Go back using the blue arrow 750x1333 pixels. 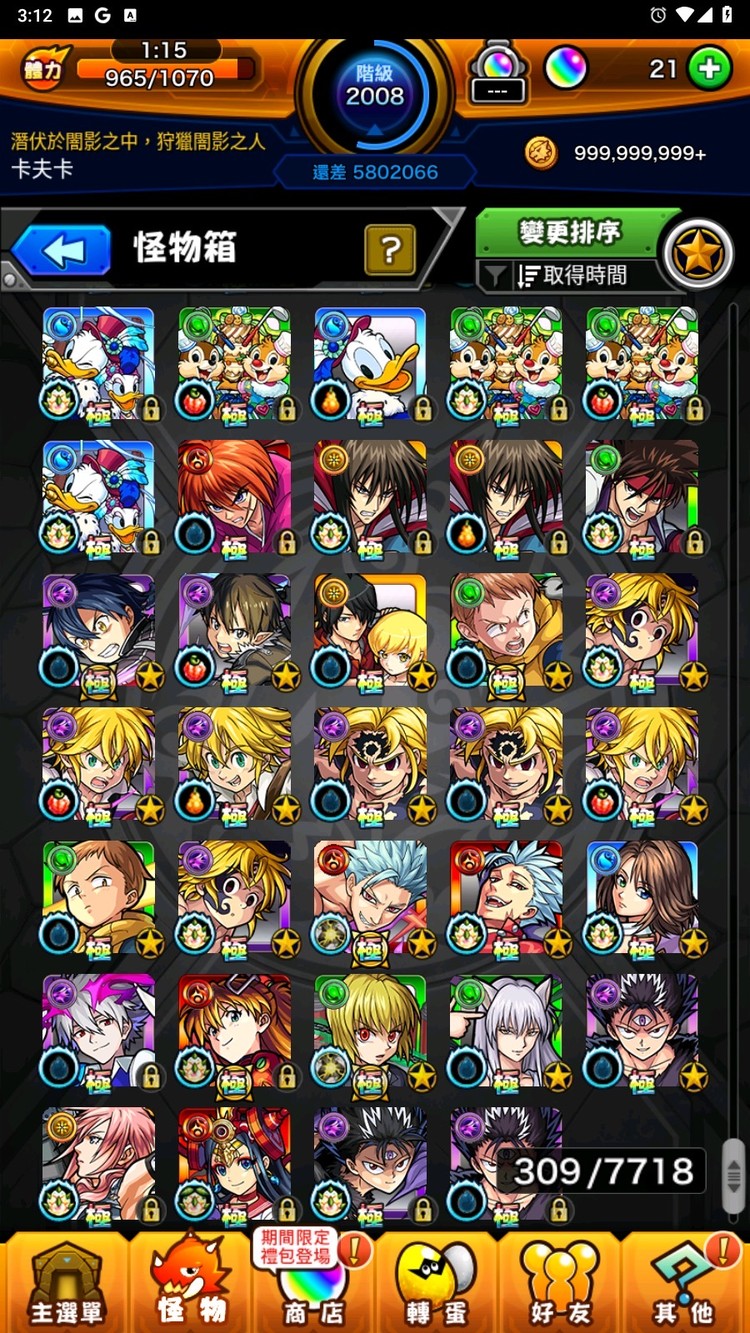click(x=61, y=250)
